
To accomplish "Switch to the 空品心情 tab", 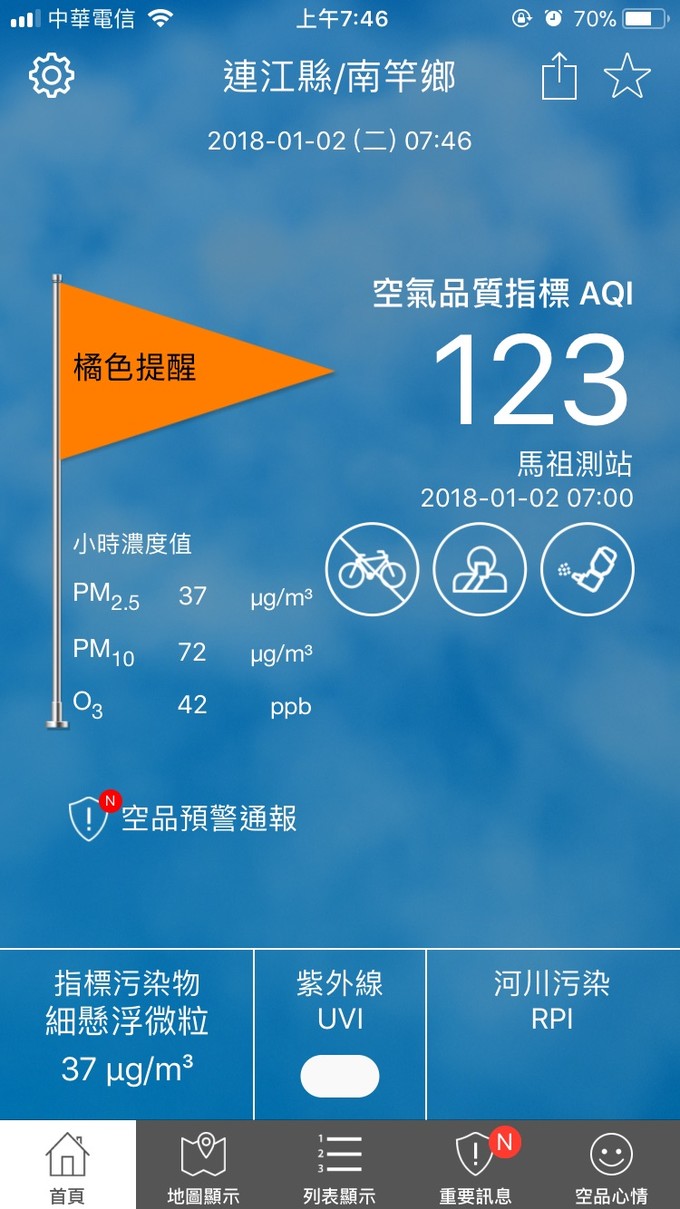I will pyautogui.click(x=612, y=1165).
